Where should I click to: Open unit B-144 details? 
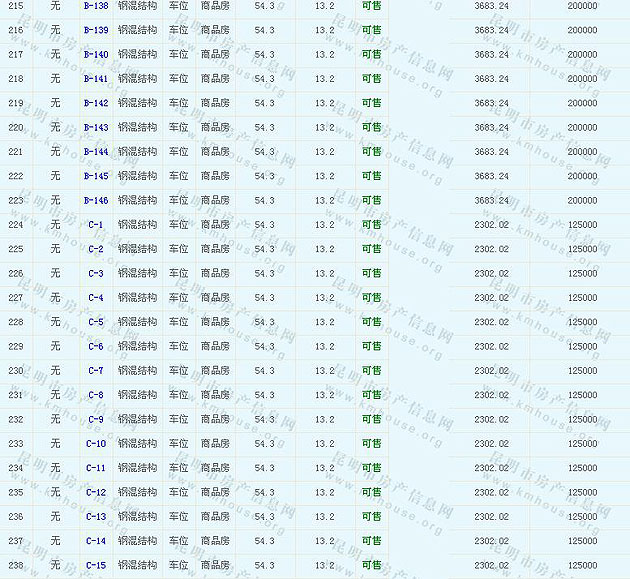coord(96,152)
